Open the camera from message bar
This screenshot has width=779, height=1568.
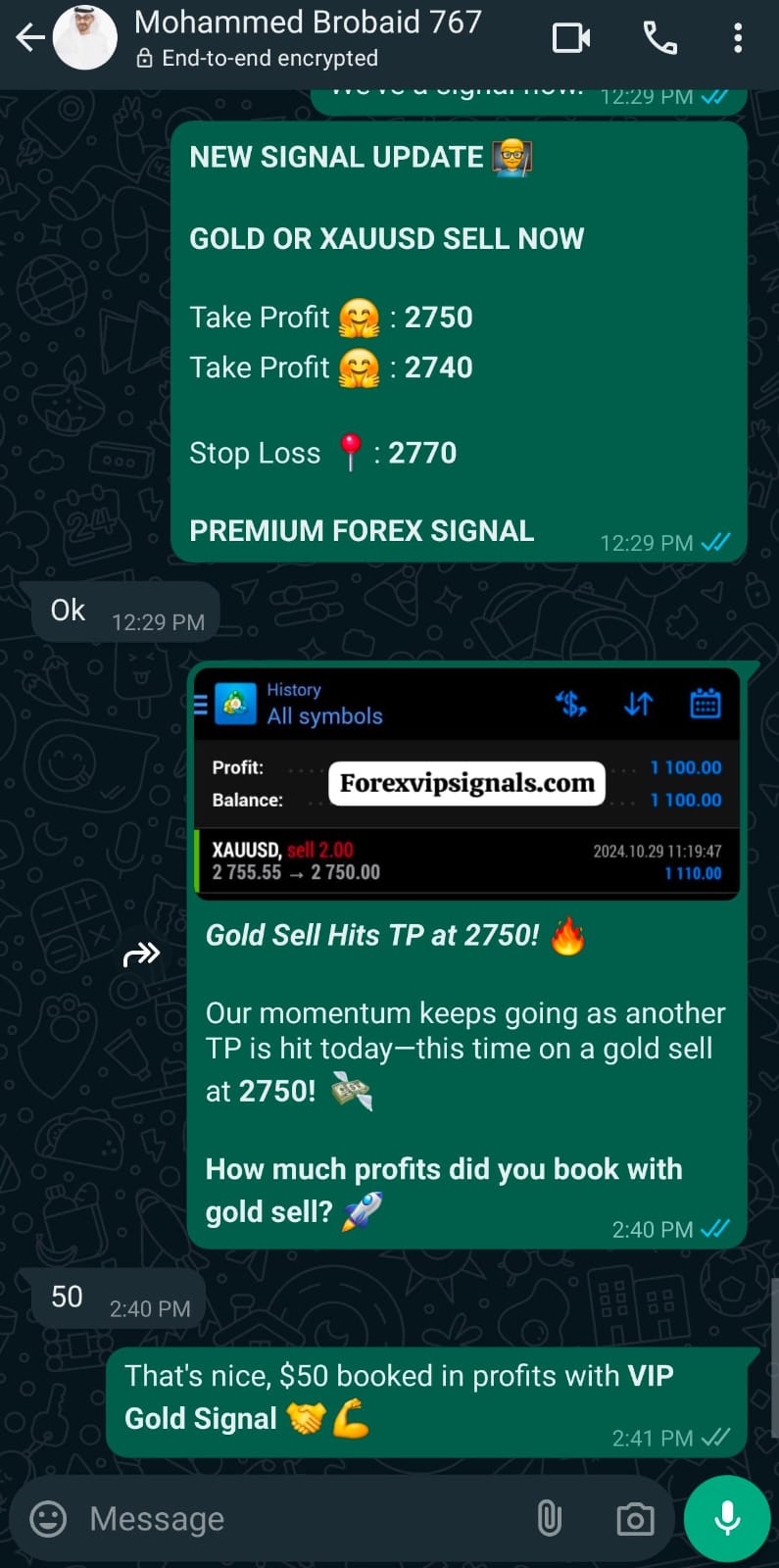tap(635, 1519)
